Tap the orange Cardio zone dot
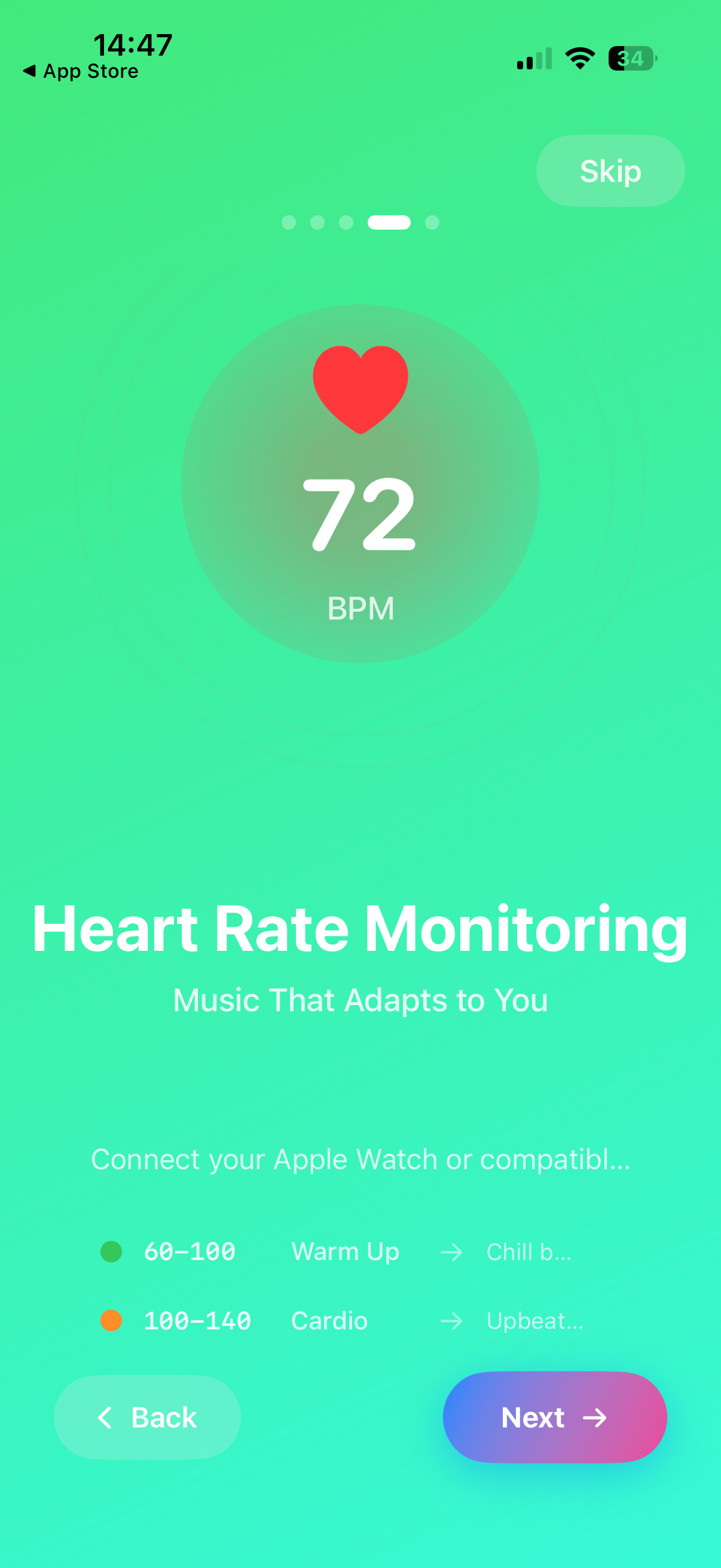The height and width of the screenshot is (1568, 721). pyautogui.click(x=111, y=1321)
